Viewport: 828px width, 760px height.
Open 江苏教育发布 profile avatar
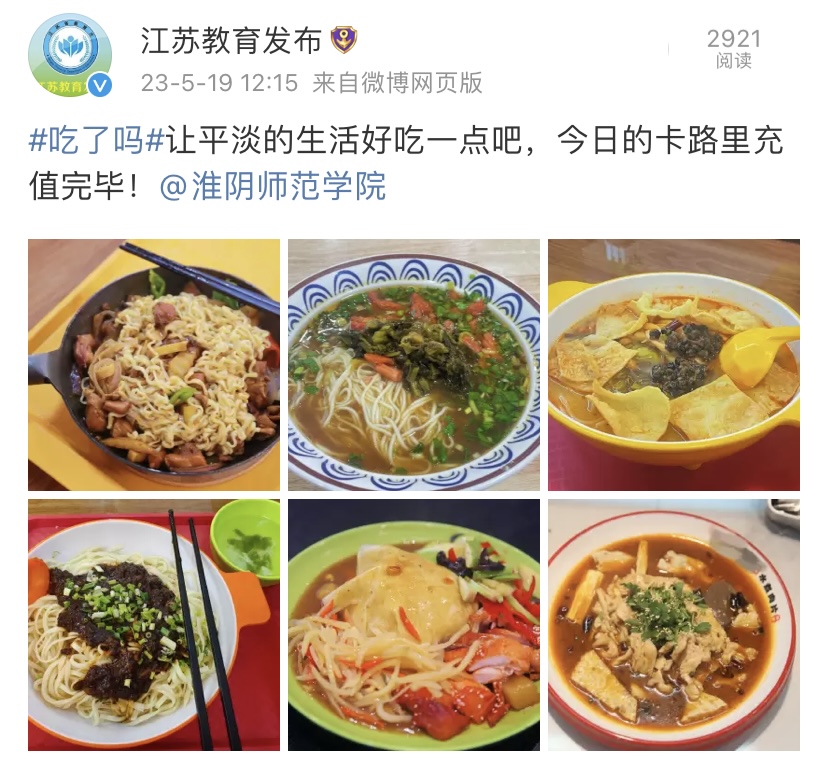(70, 57)
